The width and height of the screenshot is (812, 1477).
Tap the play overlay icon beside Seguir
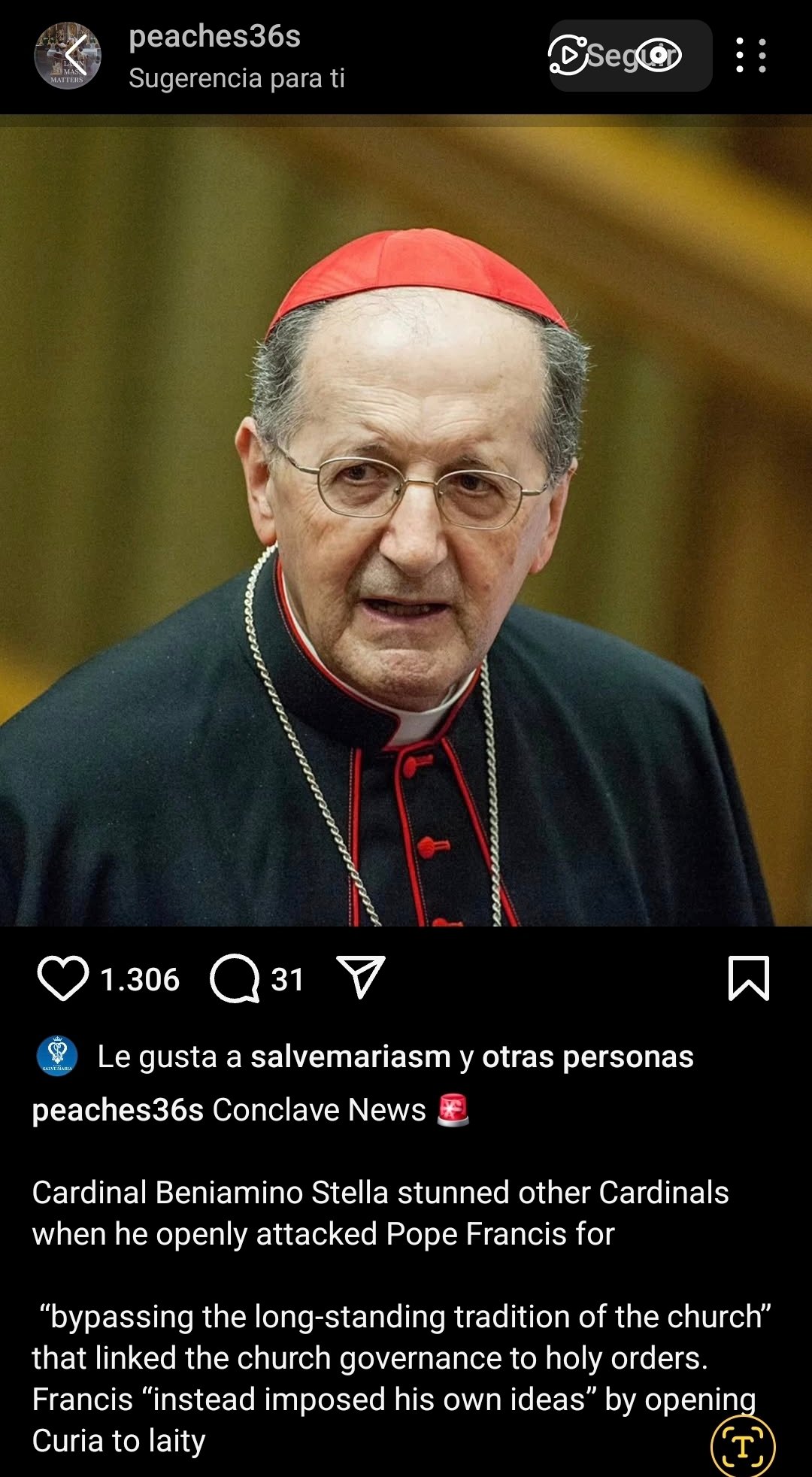point(569,55)
